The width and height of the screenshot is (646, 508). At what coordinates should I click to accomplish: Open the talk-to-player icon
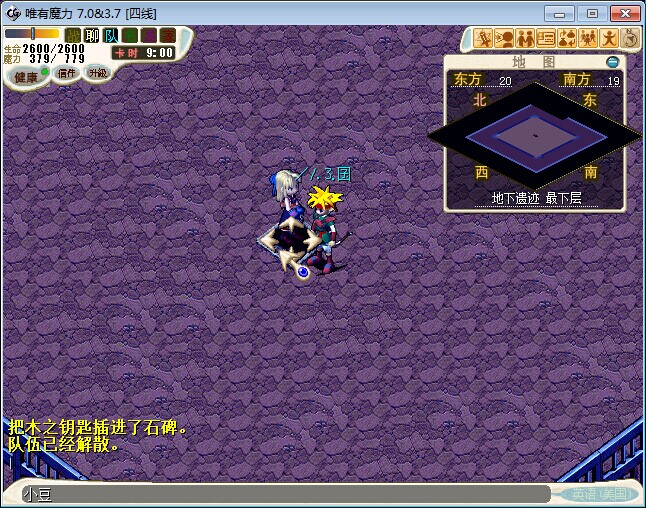pos(506,39)
